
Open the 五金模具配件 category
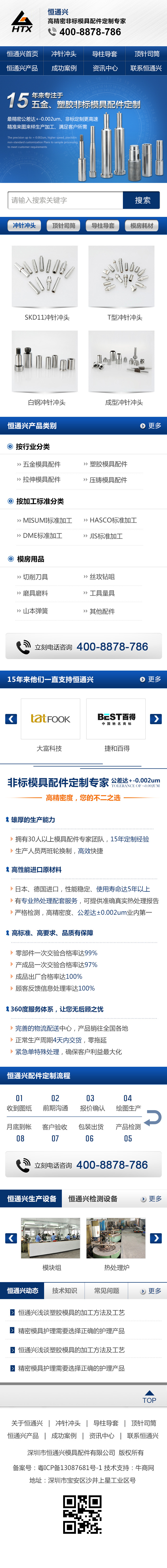click(x=41, y=464)
